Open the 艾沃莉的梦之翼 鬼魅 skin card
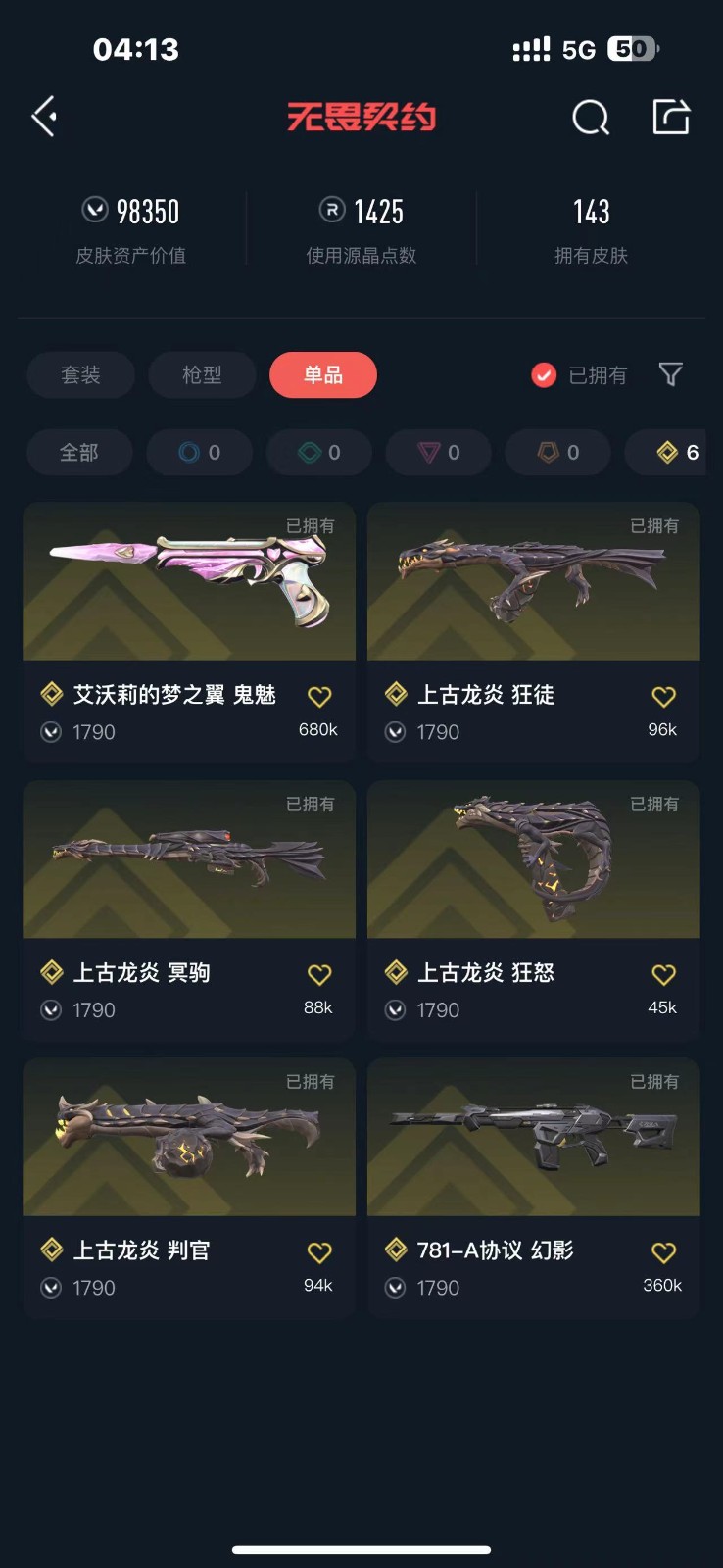 coord(189,633)
